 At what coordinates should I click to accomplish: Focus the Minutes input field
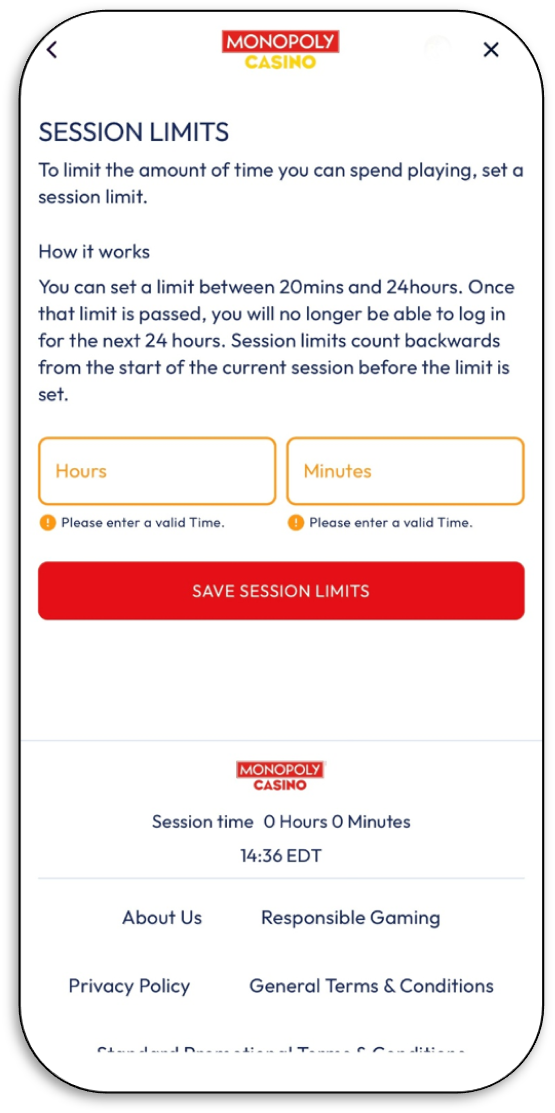[405, 471]
